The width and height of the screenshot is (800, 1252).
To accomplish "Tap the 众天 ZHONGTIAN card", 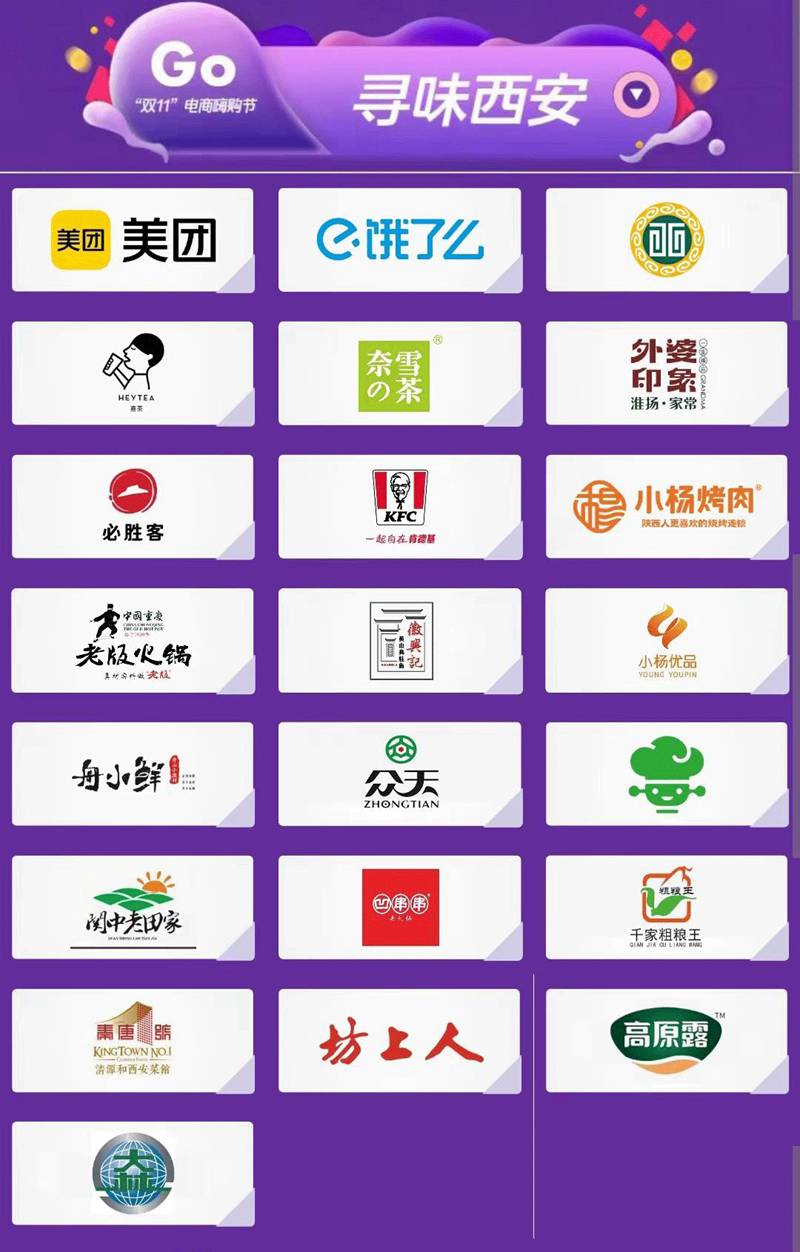I will (400, 774).
